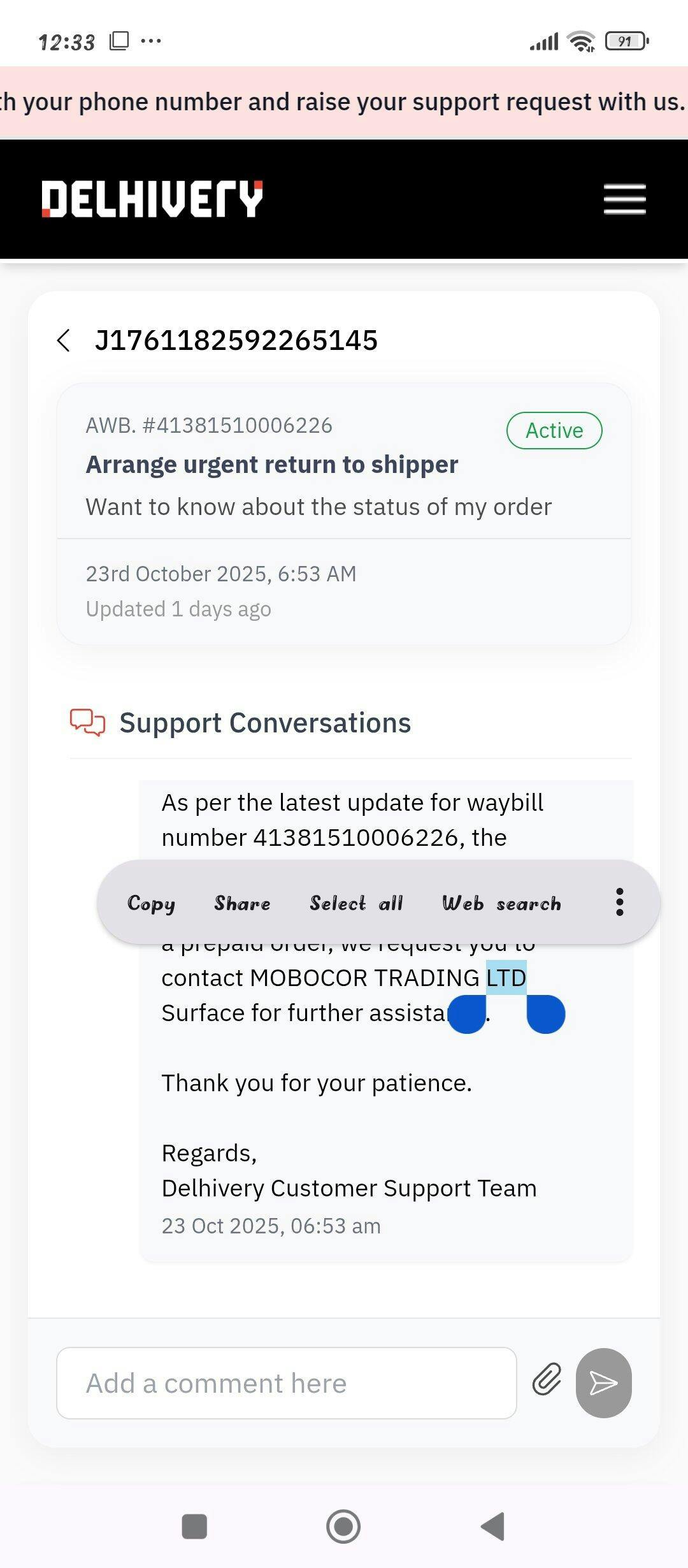Image resolution: width=688 pixels, height=1568 pixels.
Task: Copy the selected text
Action: click(151, 903)
